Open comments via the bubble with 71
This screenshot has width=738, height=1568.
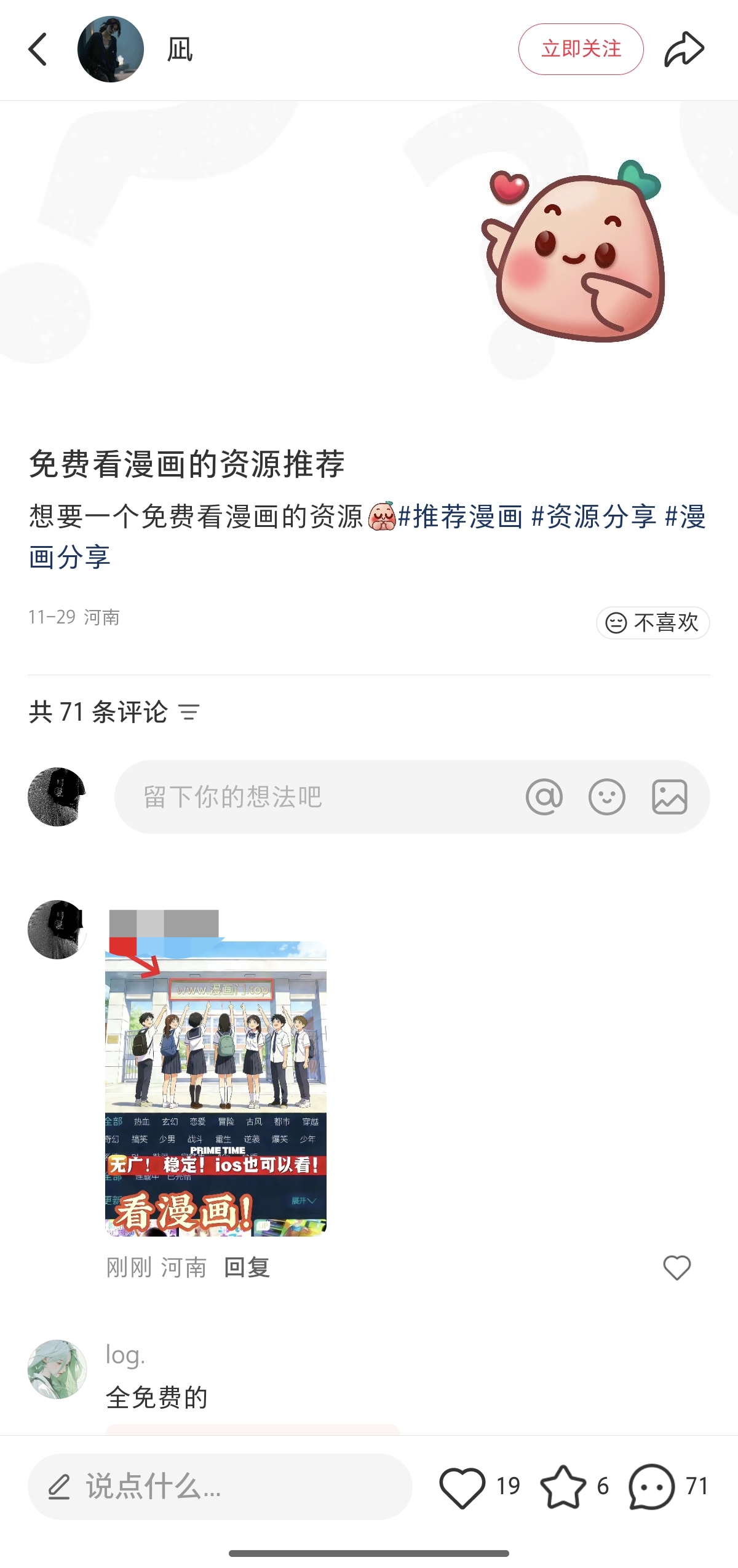click(652, 1487)
